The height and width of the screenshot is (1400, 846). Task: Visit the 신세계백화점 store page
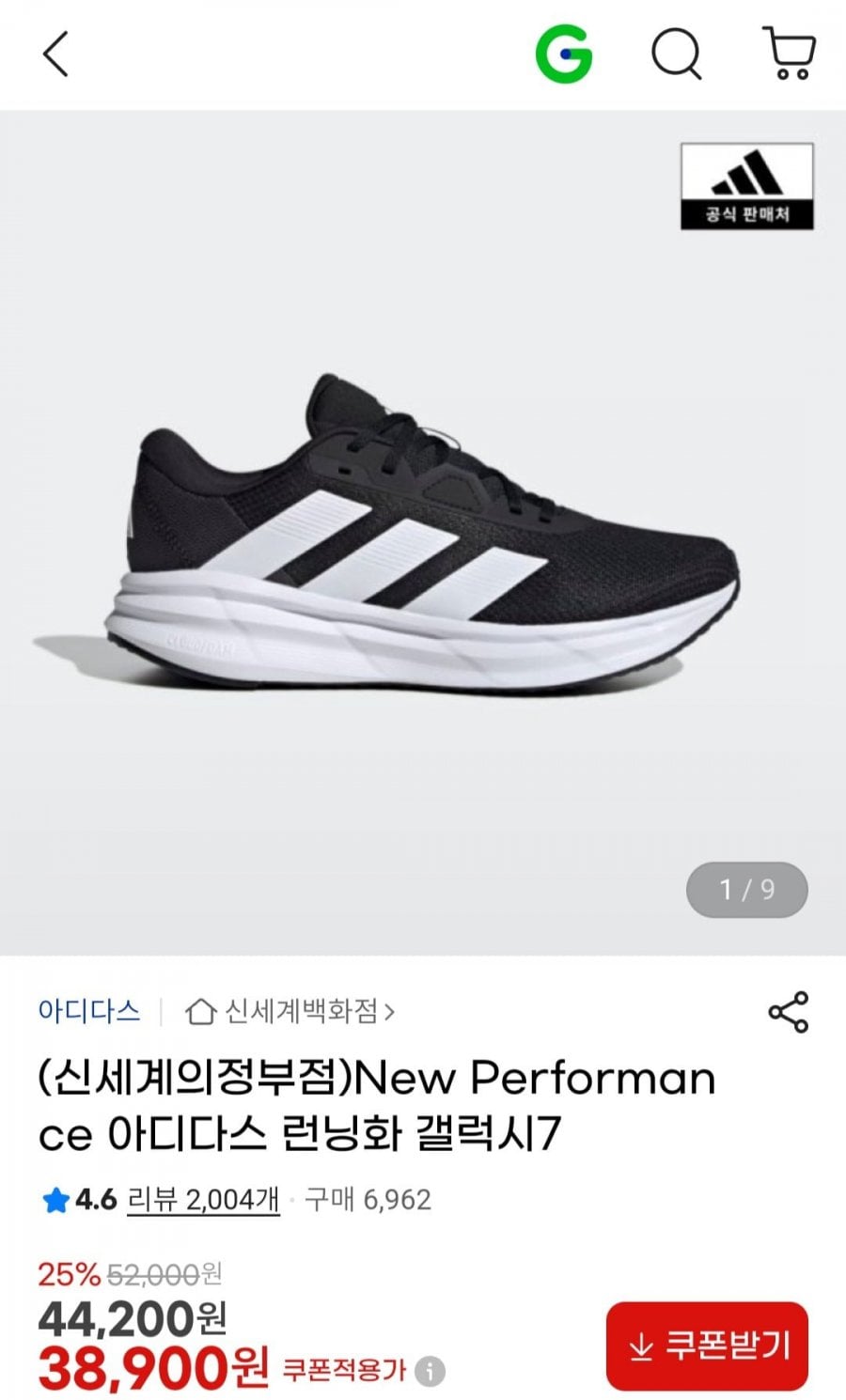(x=291, y=1012)
